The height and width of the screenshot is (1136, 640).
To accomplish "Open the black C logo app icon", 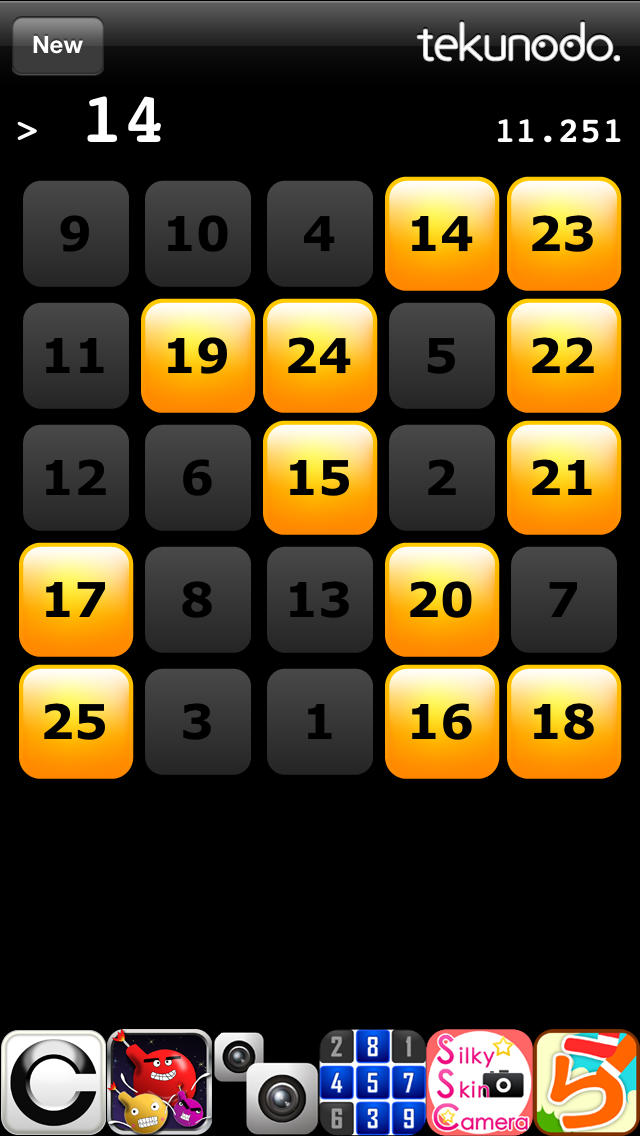I will 53,1082.
